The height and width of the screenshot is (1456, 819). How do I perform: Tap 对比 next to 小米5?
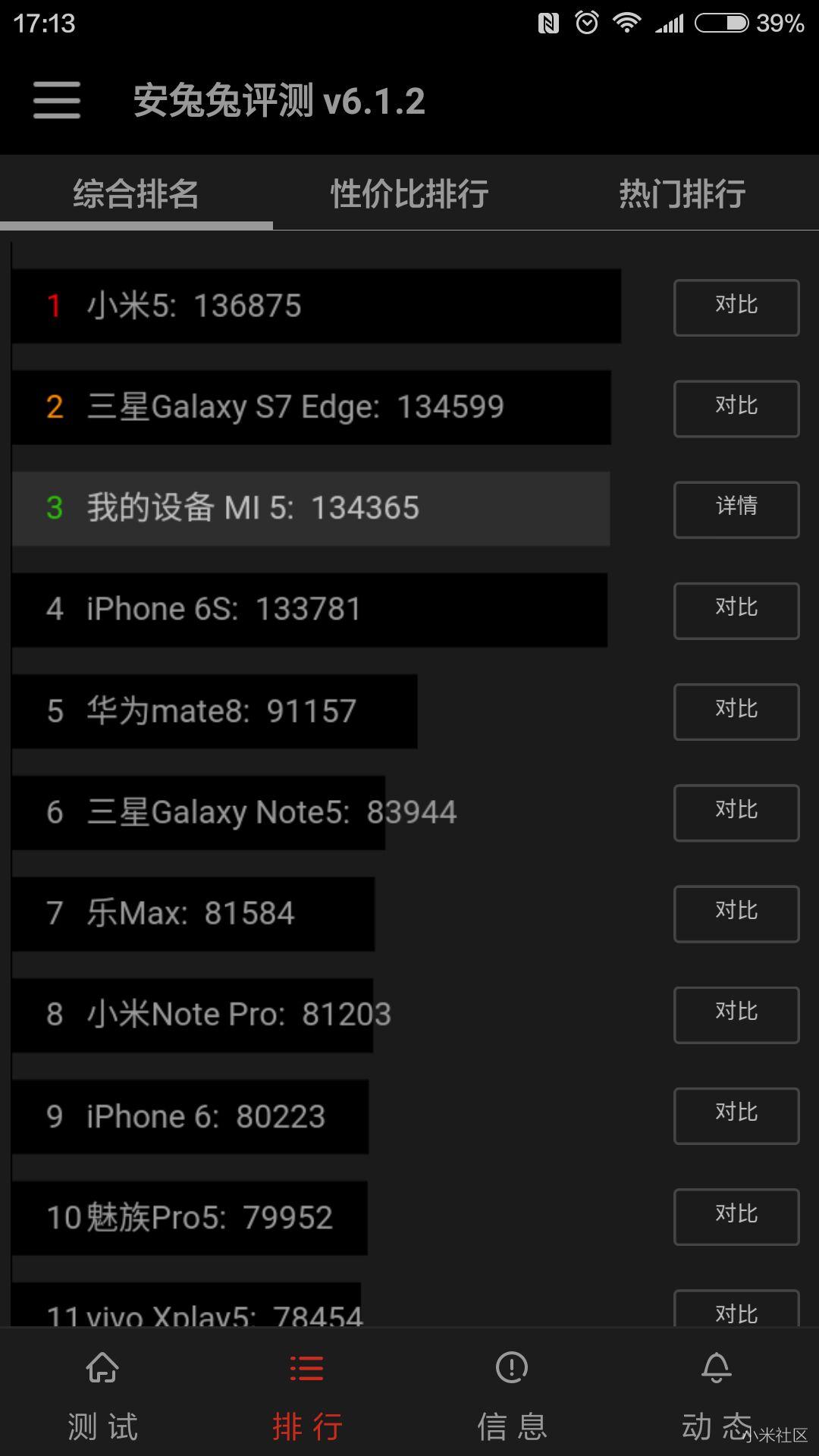tap(736, 307)
